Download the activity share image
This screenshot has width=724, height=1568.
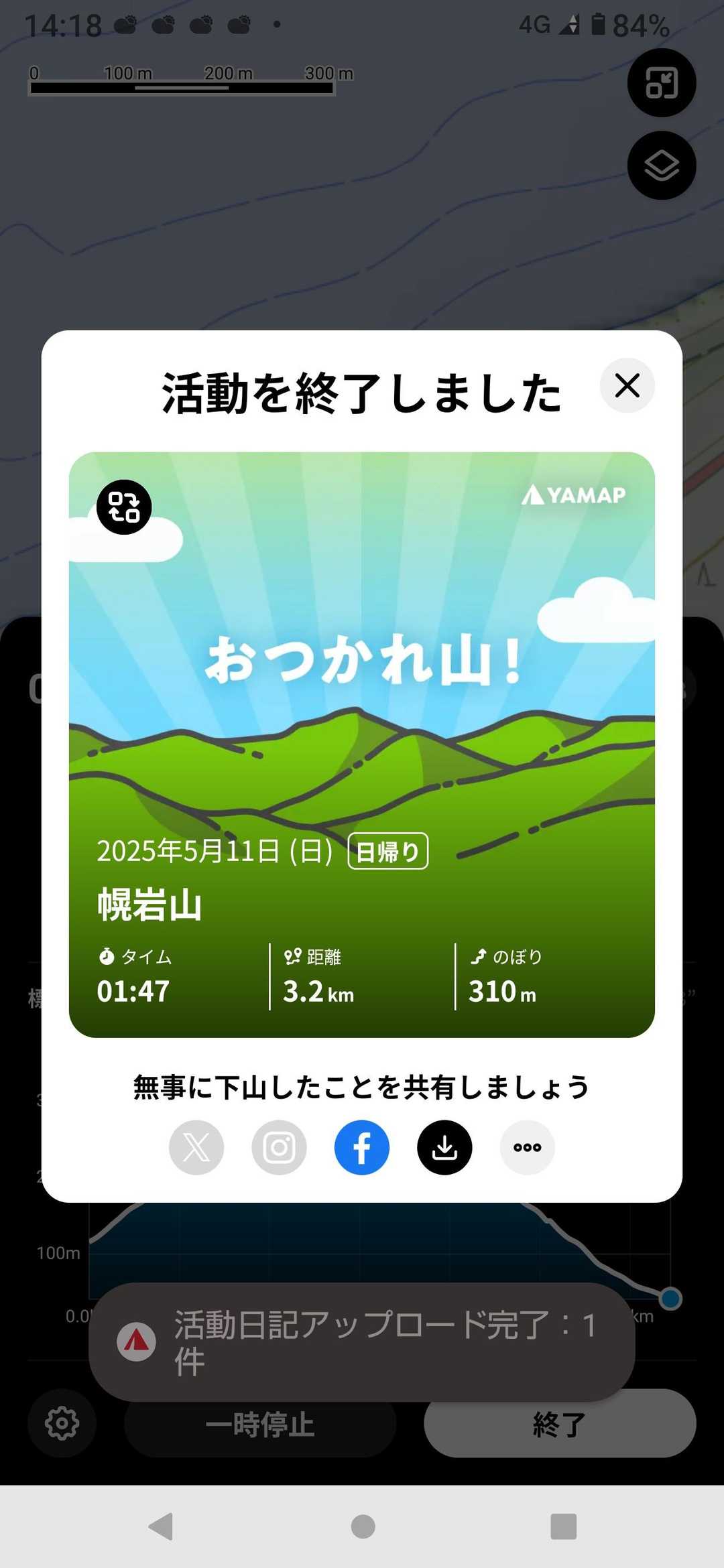click(444, 1148)
